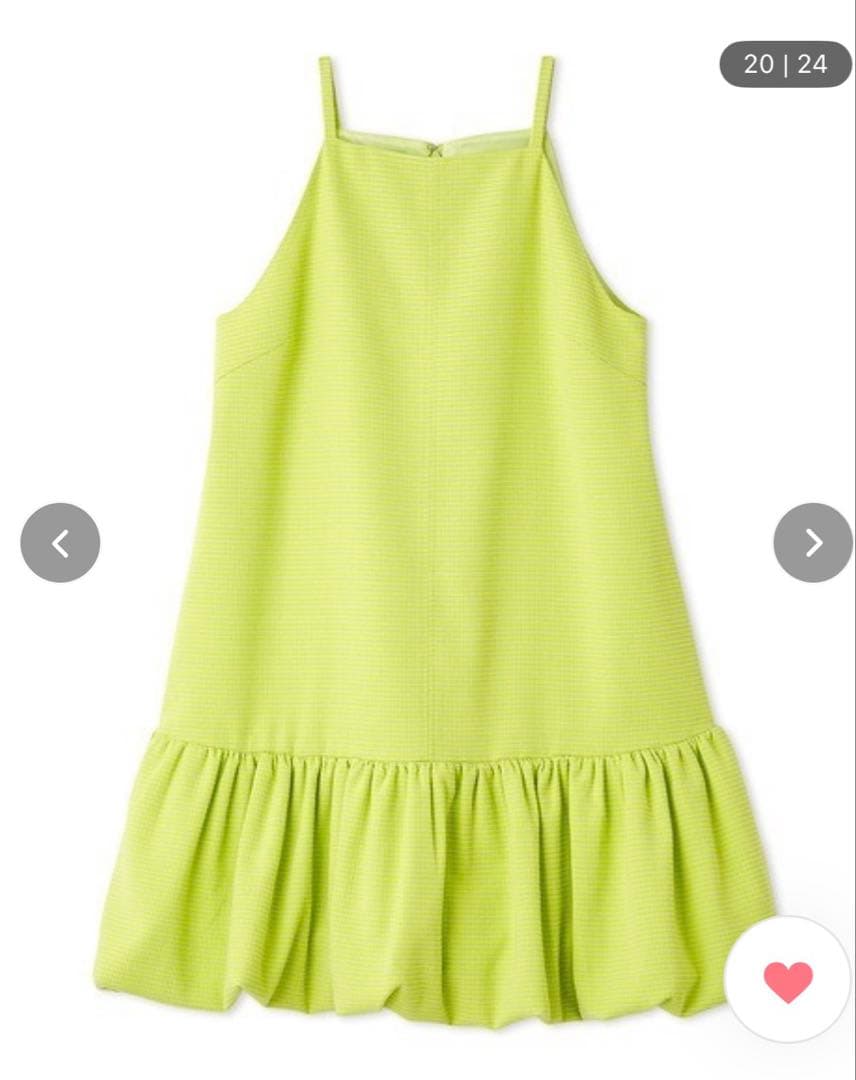The height and width of the screenshot is (1080, 856).
Task: Add the dress to favorites with the heart
Action: [x=788, y=980]
